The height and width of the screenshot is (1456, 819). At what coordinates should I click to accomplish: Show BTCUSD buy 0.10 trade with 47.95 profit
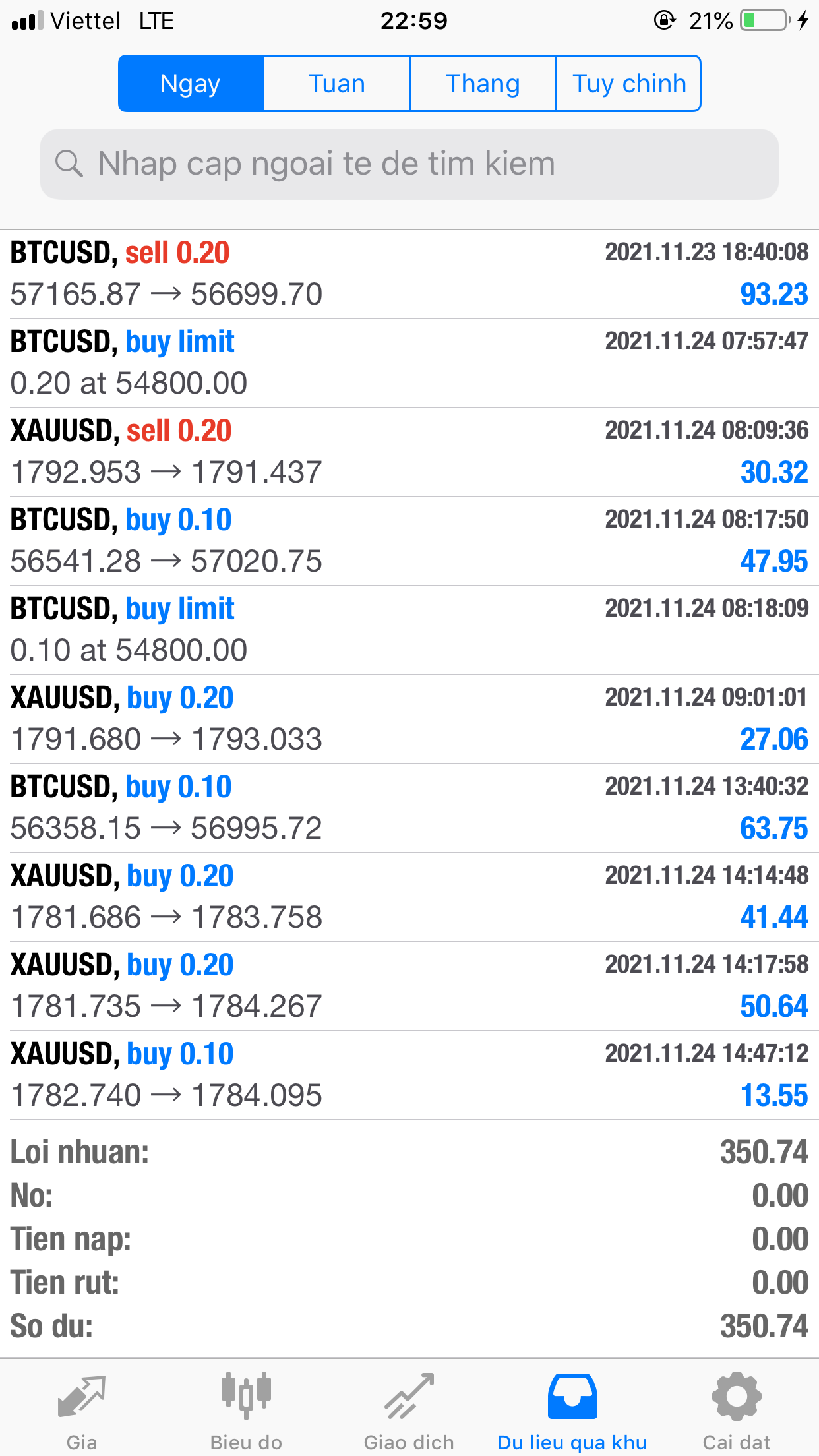(409, 541)
